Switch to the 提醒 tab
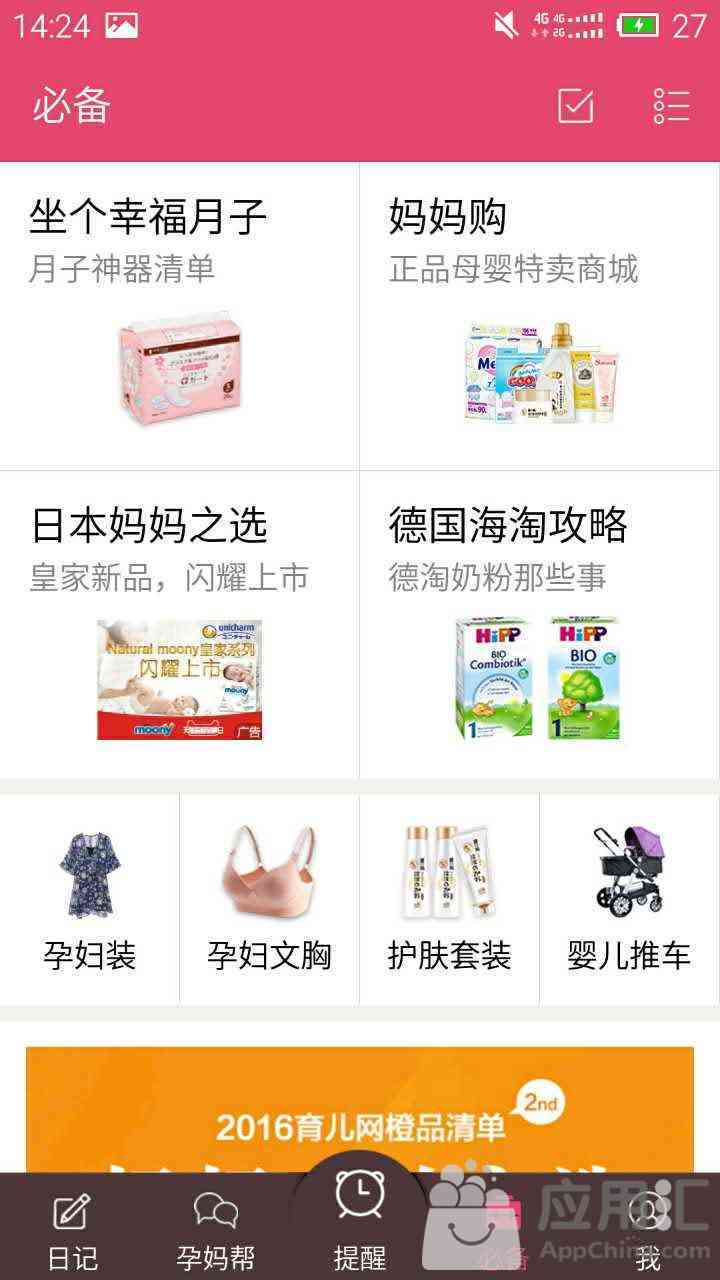Image resolution: width=720 pixels, height=1280 pixels. [360, 1220]
